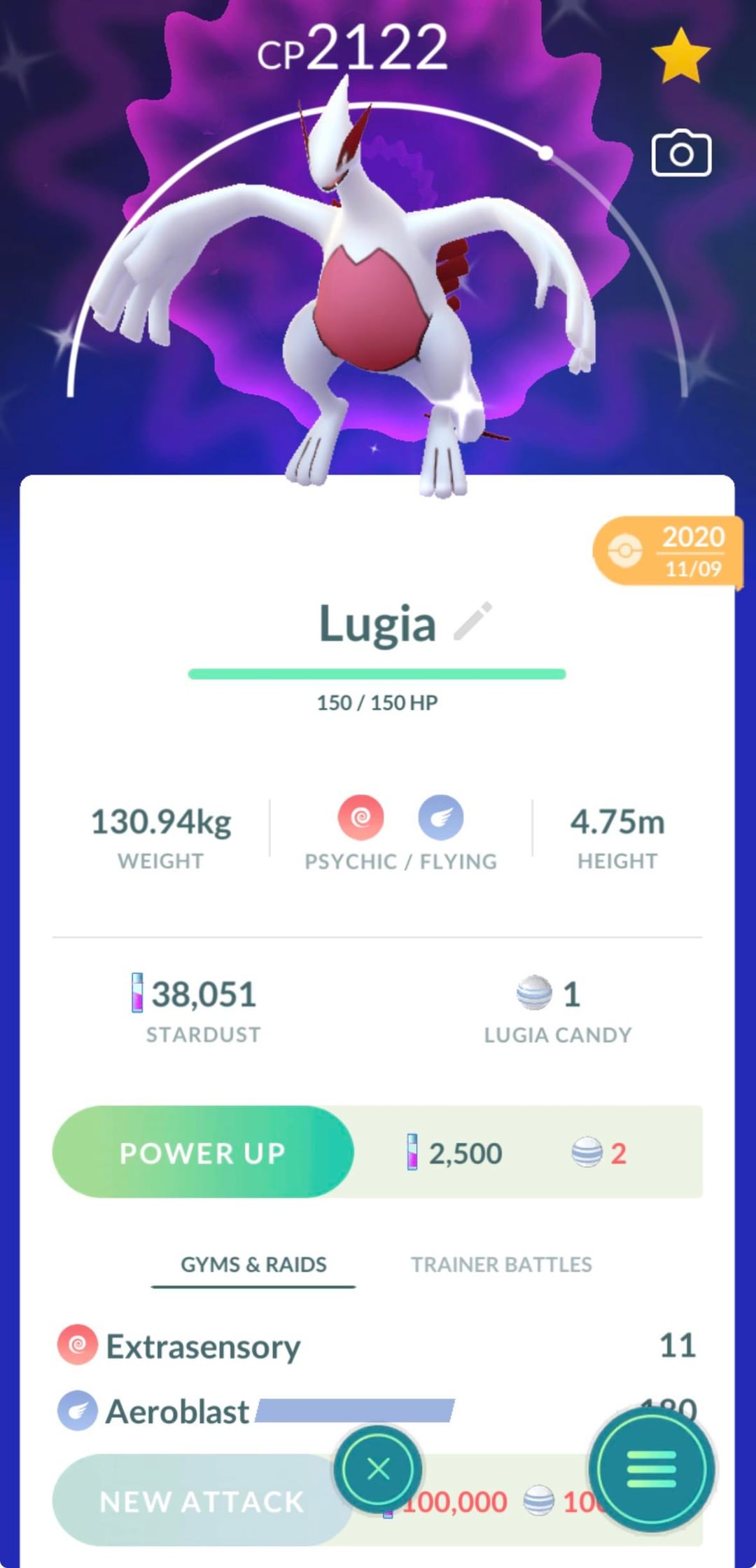756x1568 pixels.
Task: Power up Lugia
Action: coord(203,1152)
